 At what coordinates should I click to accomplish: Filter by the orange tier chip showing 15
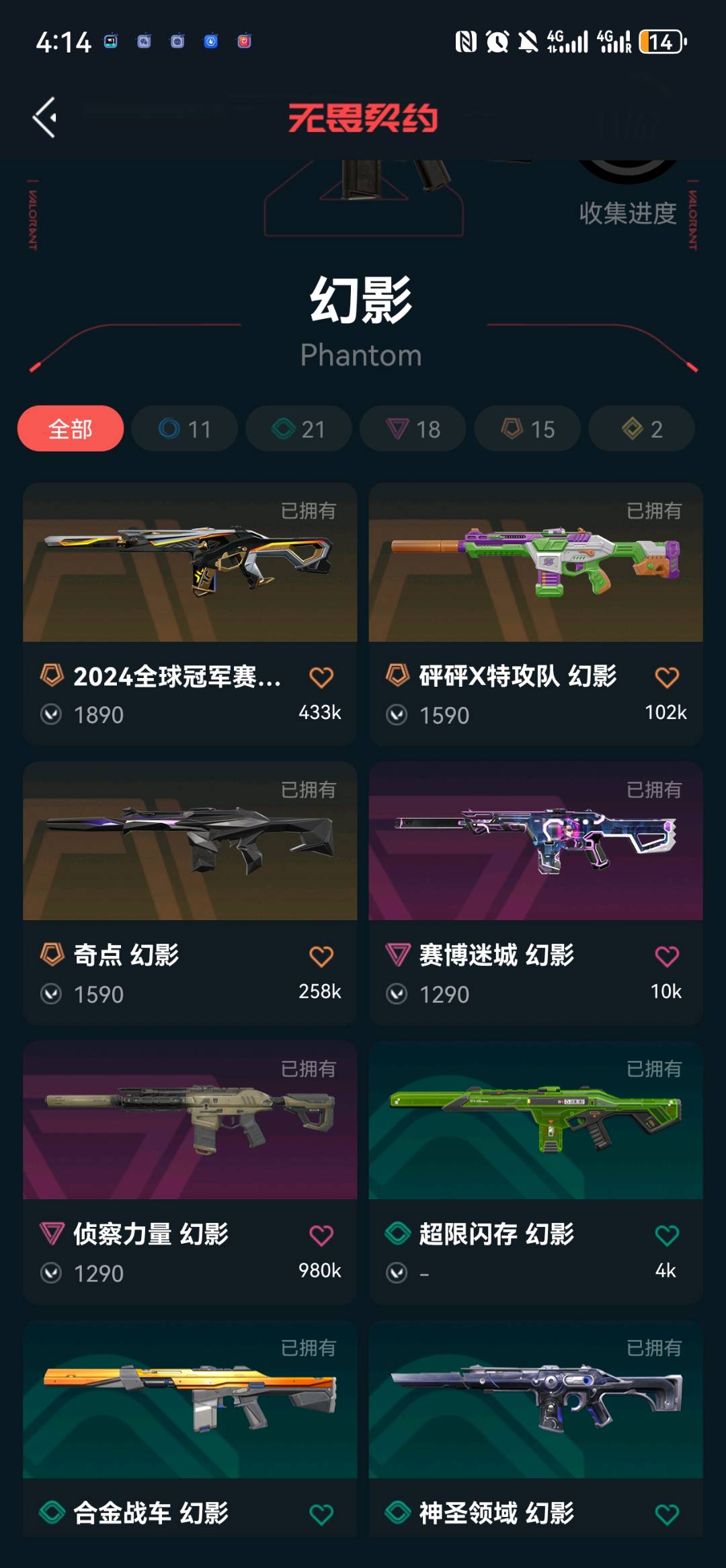point(528,428)
